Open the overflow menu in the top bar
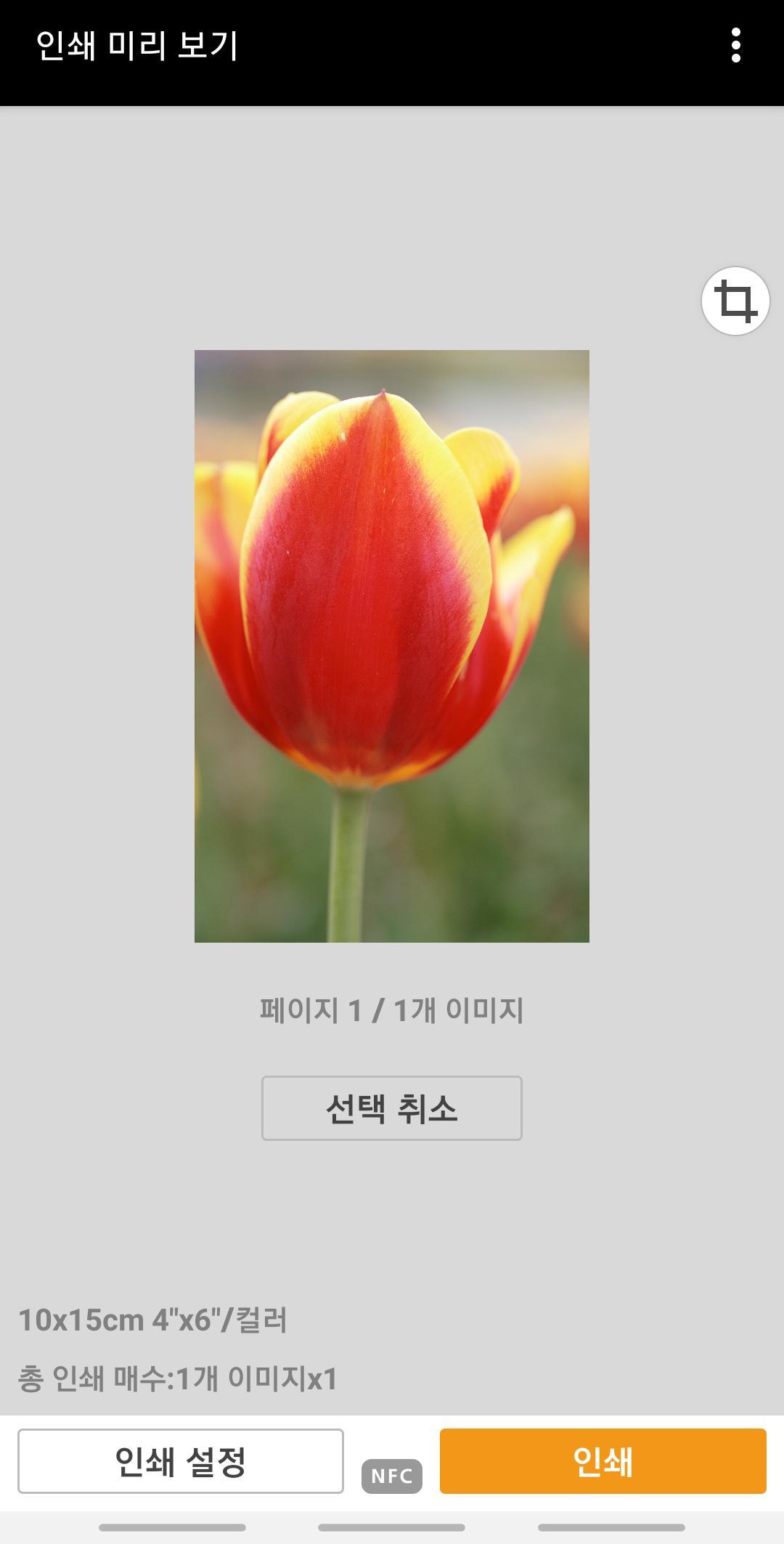784x1544 pixels. coord(735,46)
